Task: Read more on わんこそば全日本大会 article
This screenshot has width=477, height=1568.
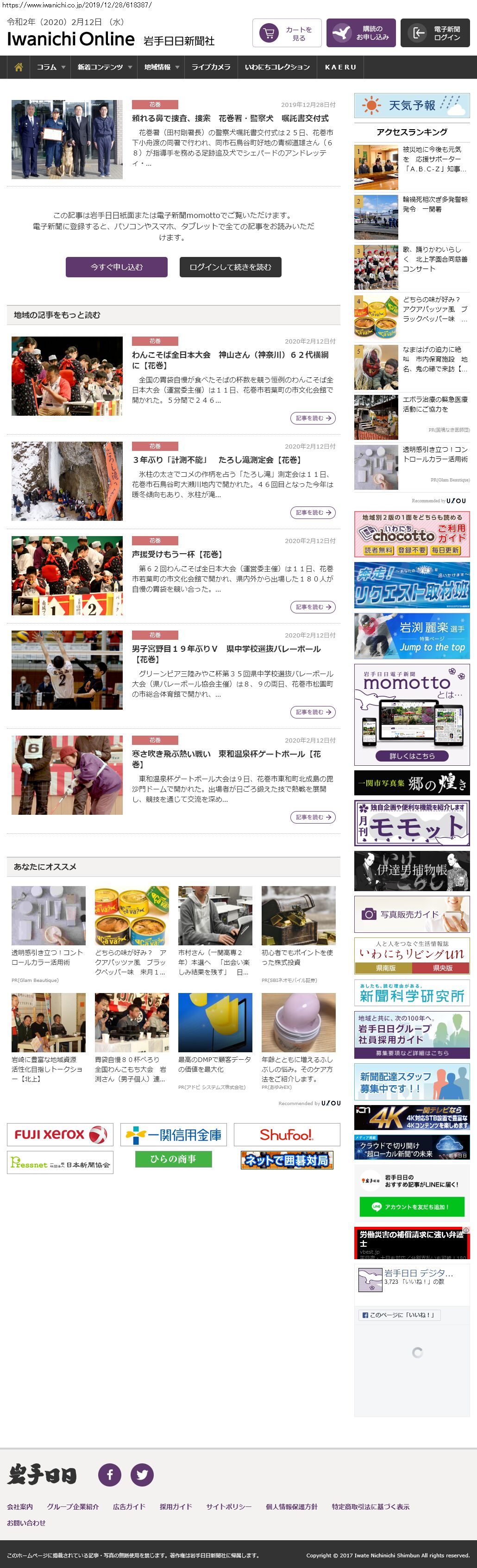Action: point(313,418)
